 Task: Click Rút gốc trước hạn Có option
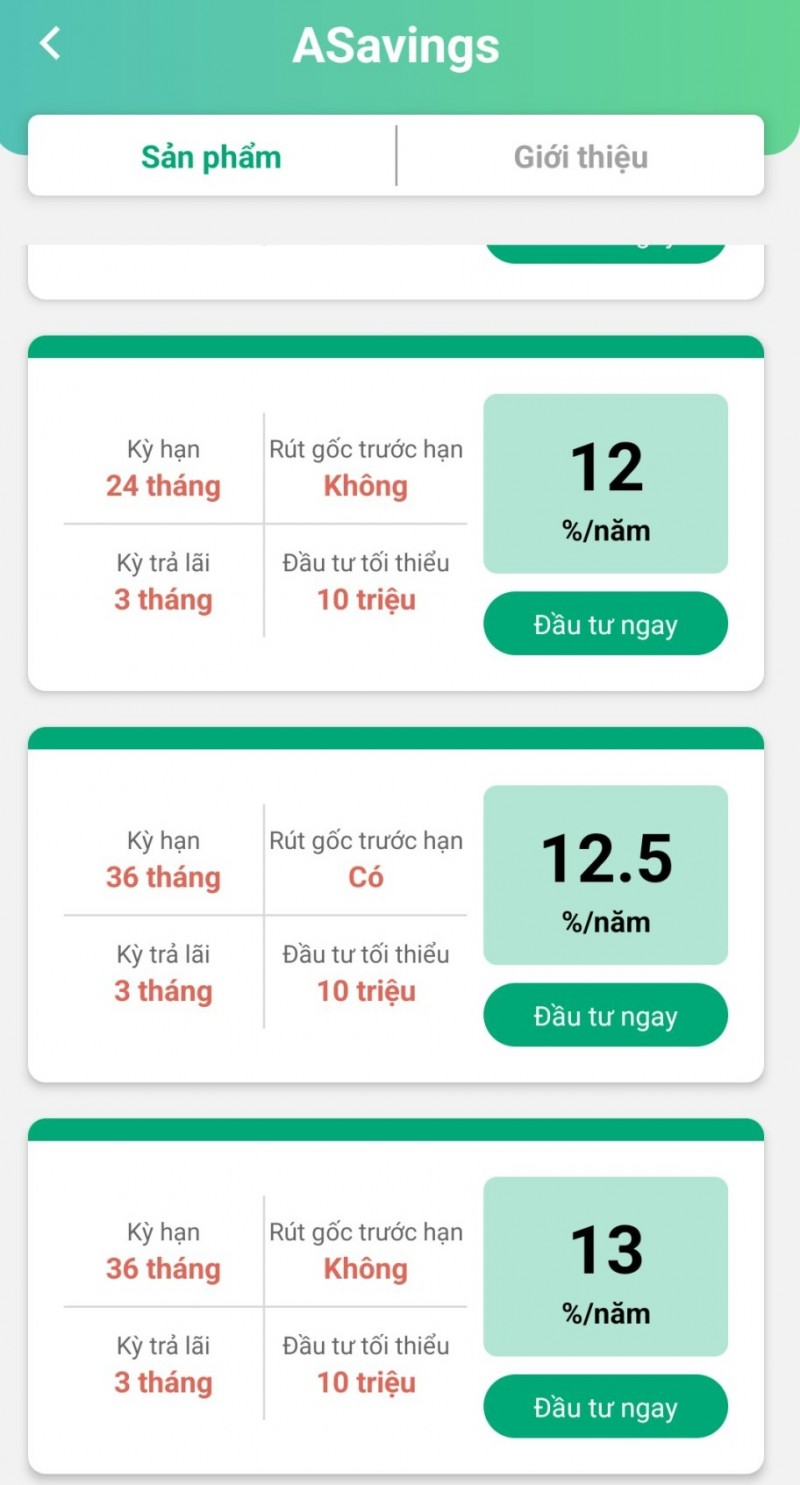coord(366,859)
